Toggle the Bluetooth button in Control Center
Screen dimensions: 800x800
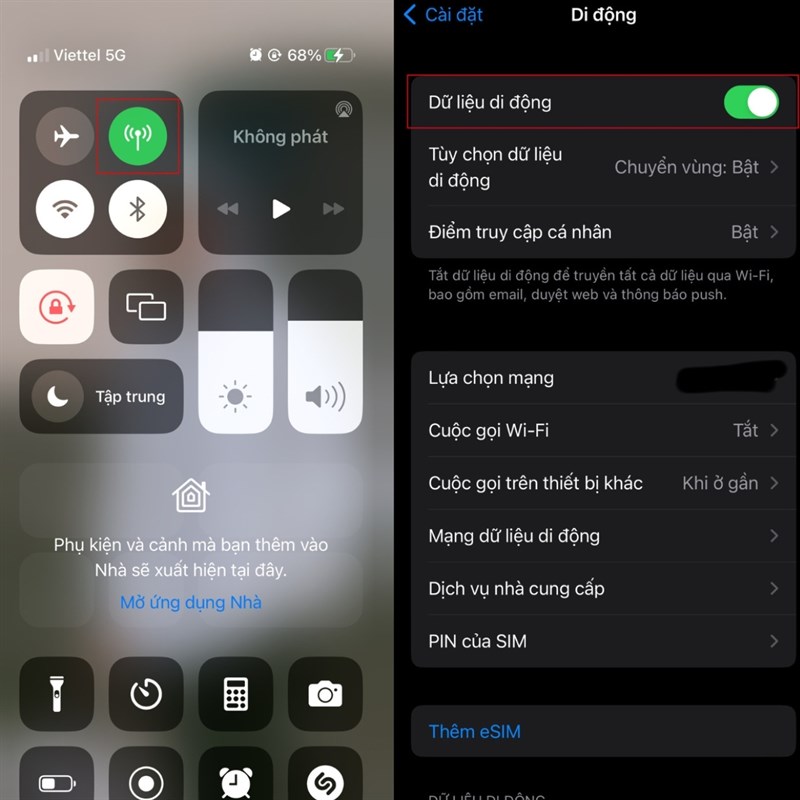(x=138, y=208)
